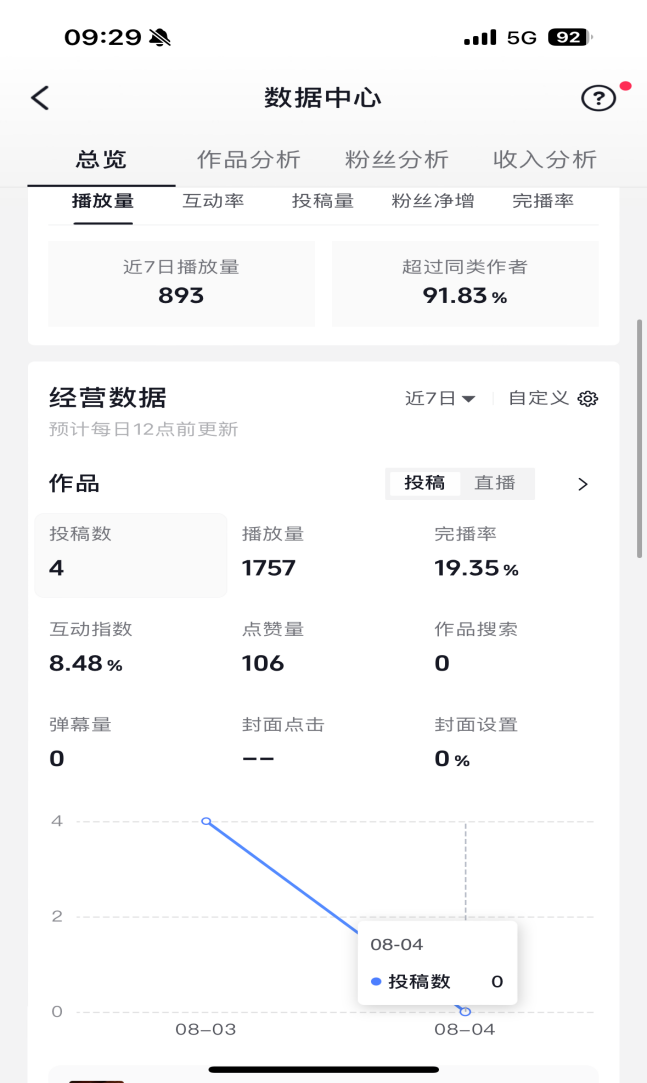This screenshot has width=647, height=1083.
Task: Switch to the 作品分析 tab
Action: 249,159
